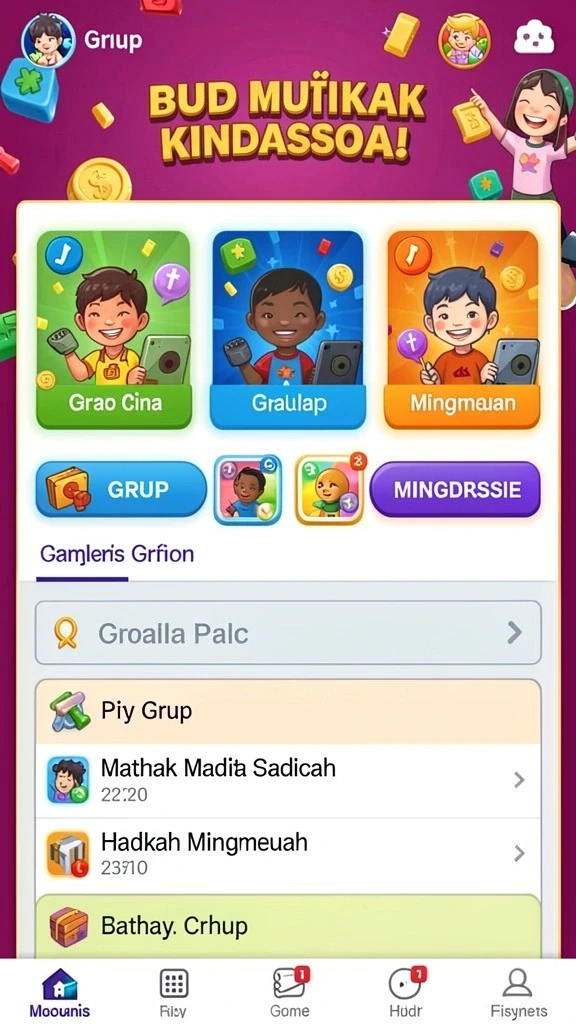This screenshot has height=1024, width=576.
Task: Open the Groalla Palc row
Action: pos(288,633)
